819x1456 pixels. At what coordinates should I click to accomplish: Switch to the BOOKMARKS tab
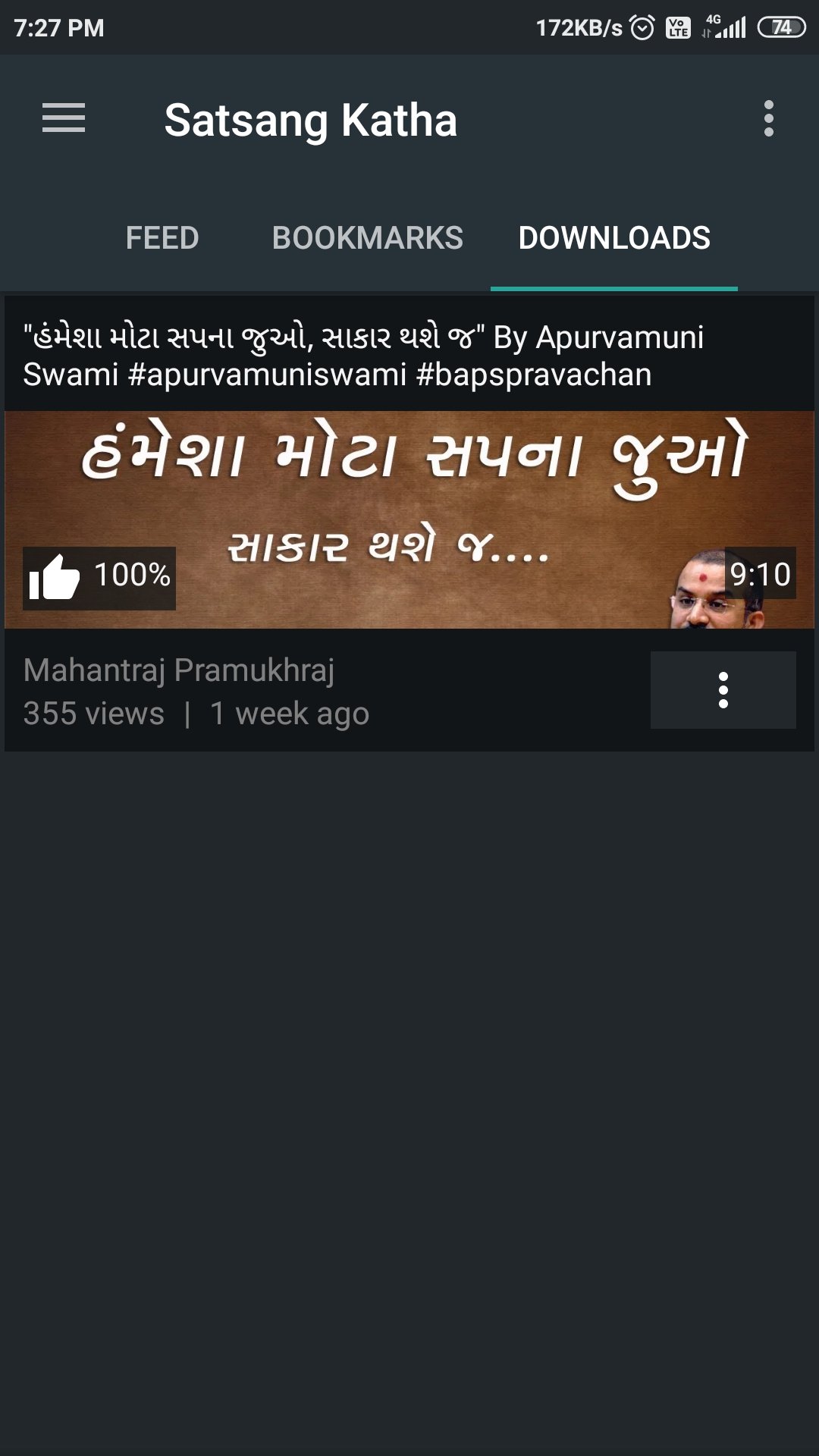click(367, 238)
